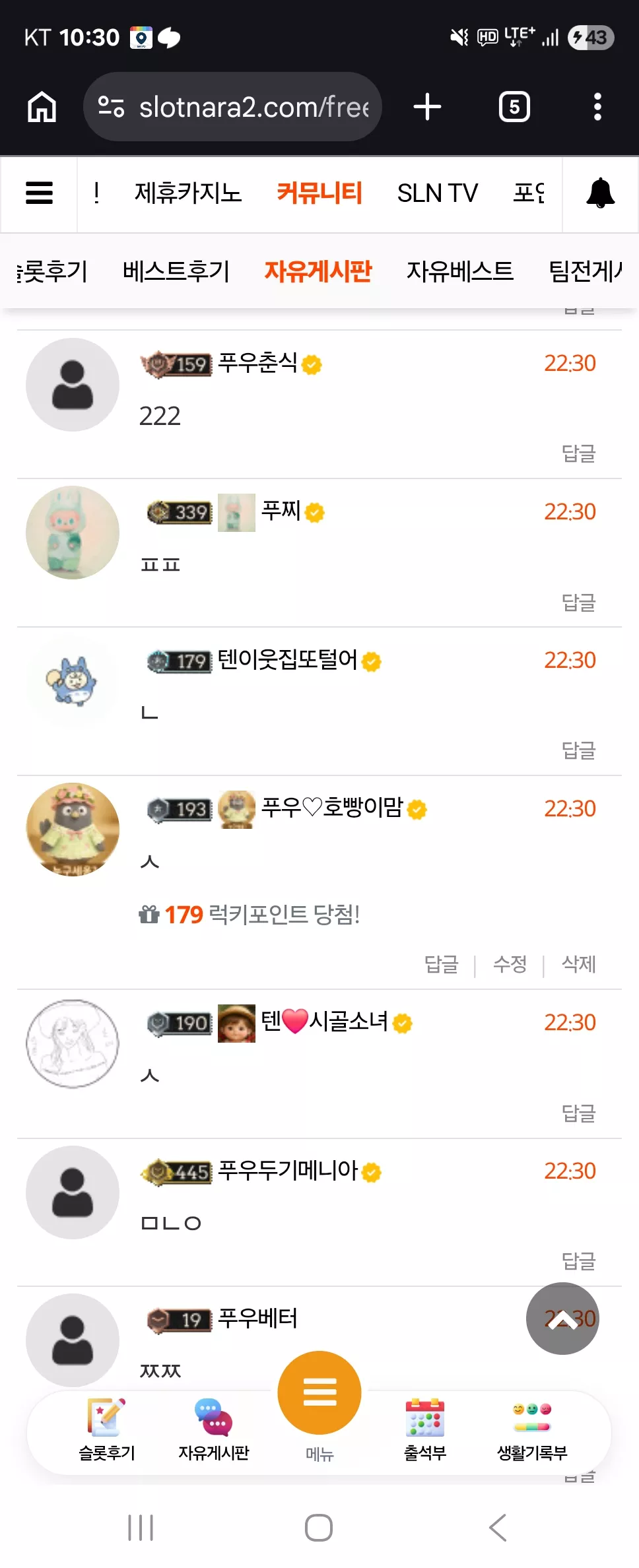Viewport: 639px width, 1568px height.
Task: Show the open tabs switcher
Action: coord(514,107)
